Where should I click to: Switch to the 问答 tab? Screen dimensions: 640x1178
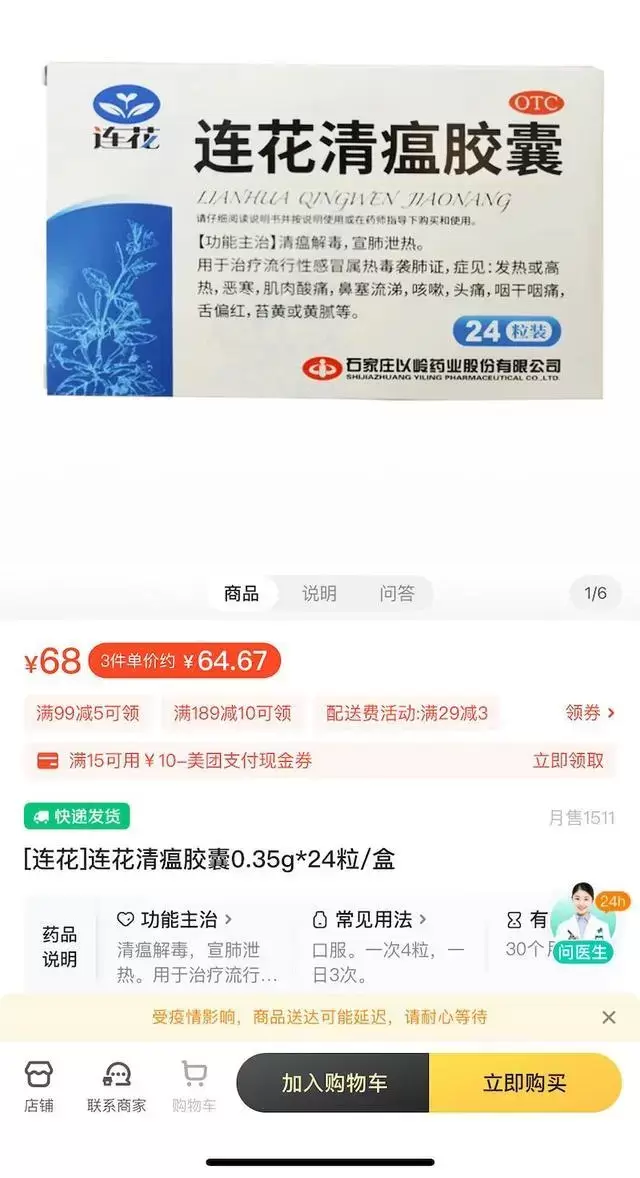point(397,594)
